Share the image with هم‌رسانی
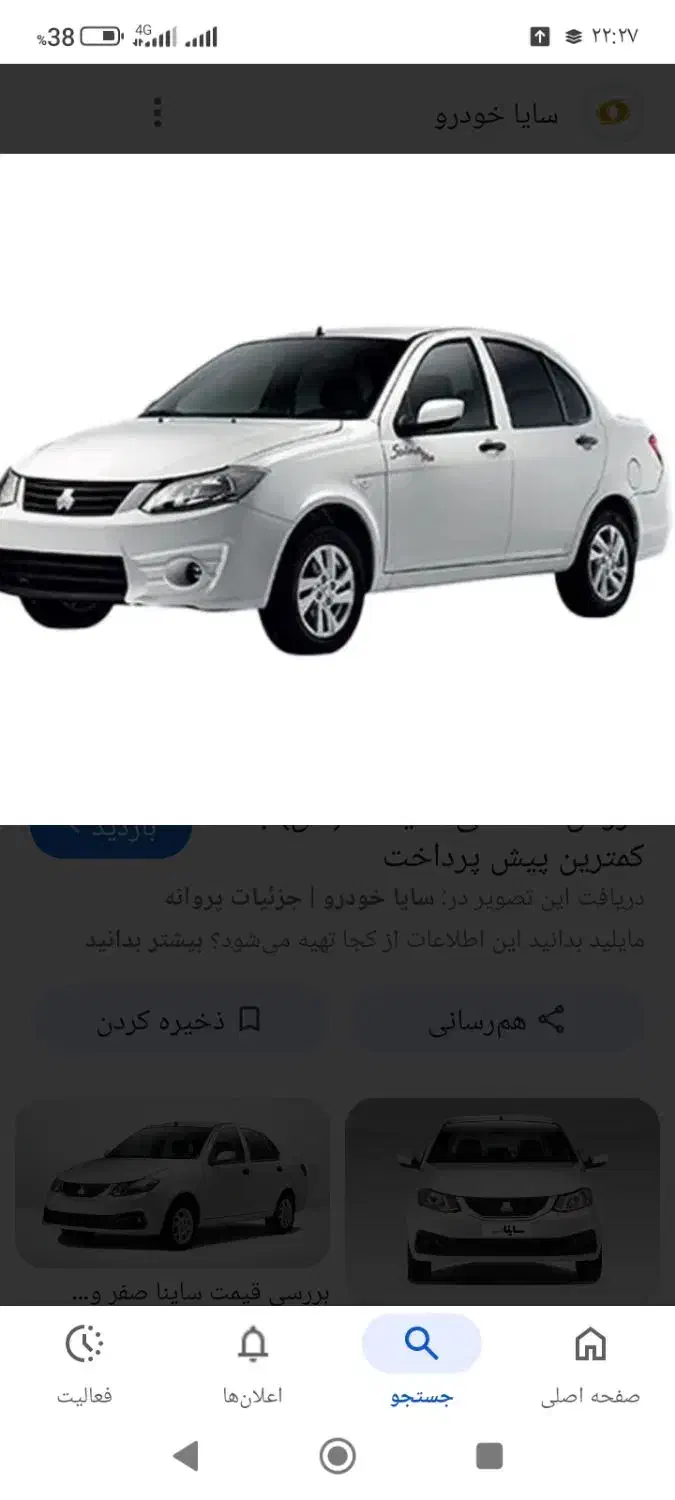 point(497,1021)
